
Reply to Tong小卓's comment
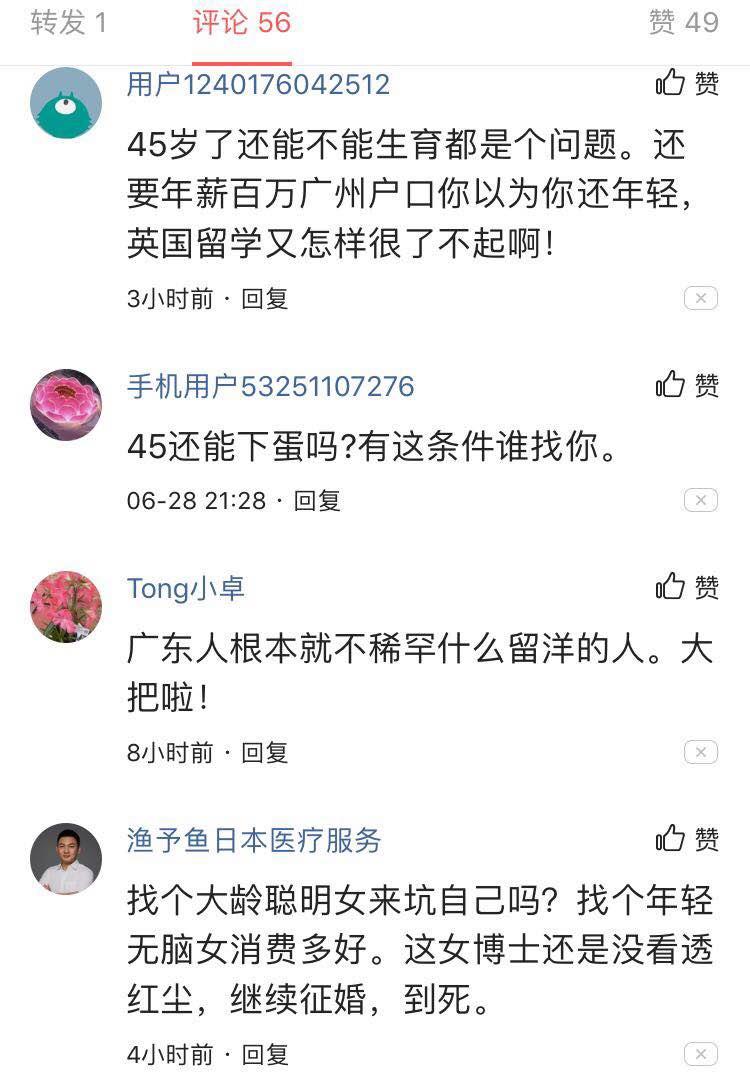265,752
